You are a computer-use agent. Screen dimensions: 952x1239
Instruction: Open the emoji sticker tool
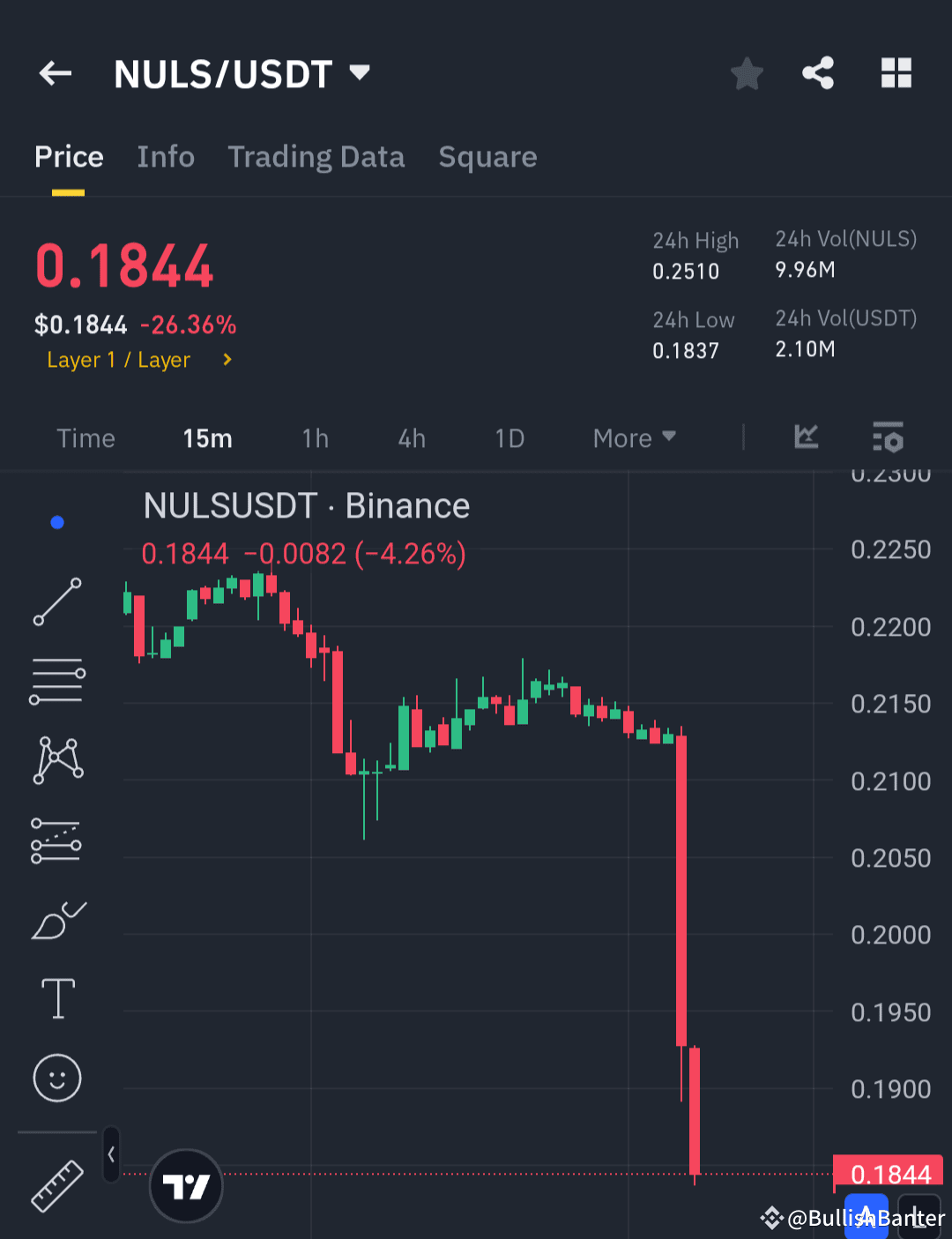pyautogui.click(x=56, y=1078)
